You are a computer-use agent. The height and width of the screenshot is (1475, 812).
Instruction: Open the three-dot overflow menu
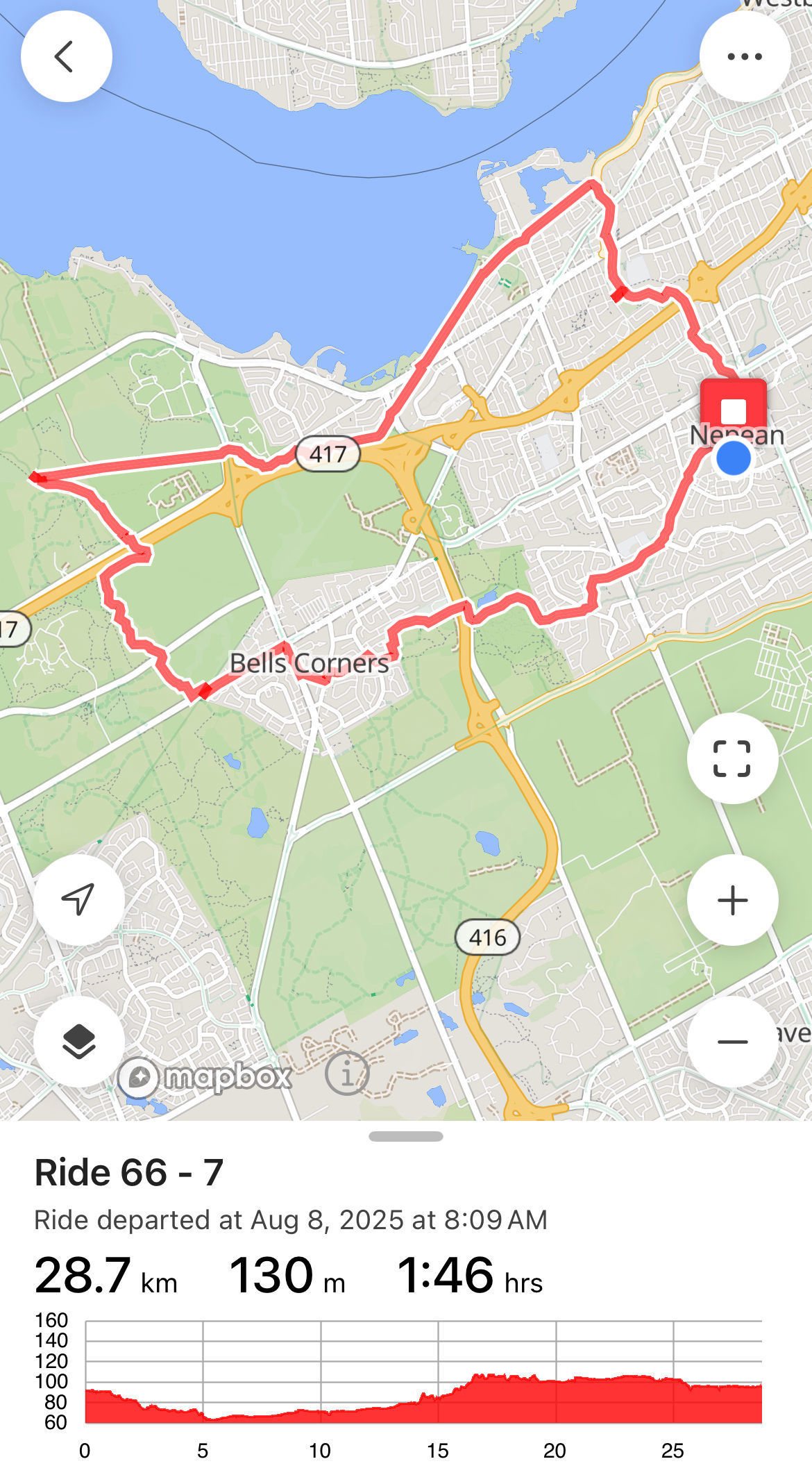click(x=745, y=56)
